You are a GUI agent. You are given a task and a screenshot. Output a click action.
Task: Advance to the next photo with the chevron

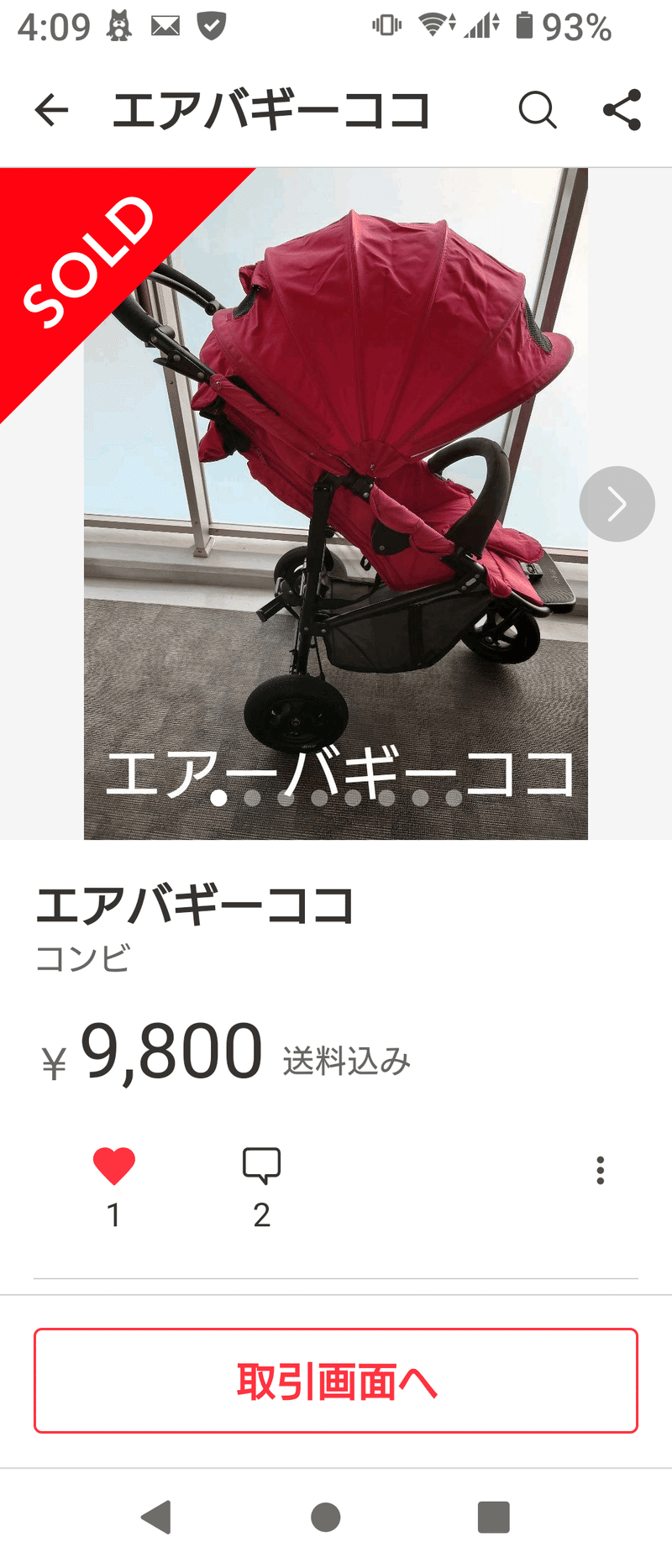[x=617, y=503]
